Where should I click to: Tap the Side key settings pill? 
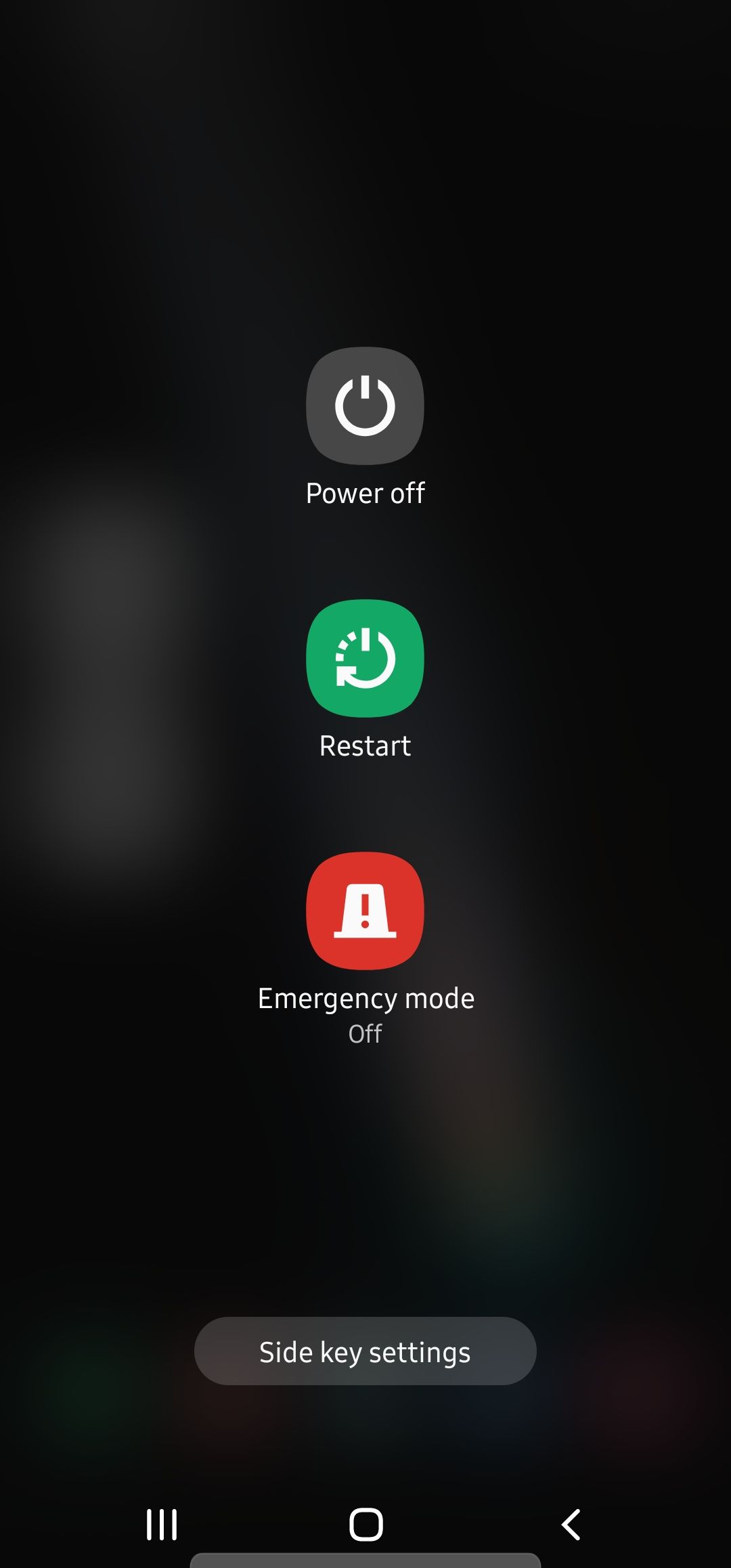364,1351
